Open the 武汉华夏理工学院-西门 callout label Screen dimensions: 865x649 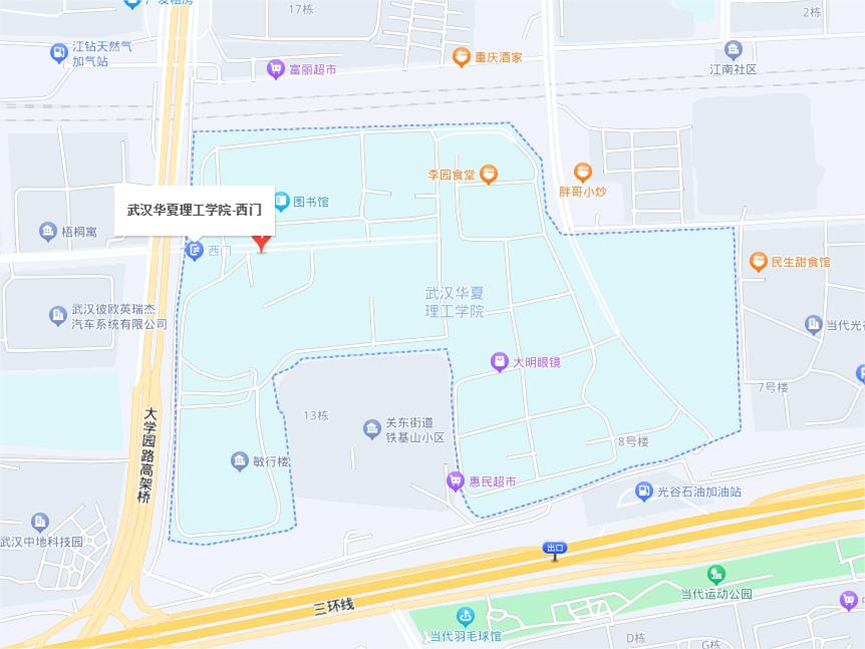(x=194, y=210)
